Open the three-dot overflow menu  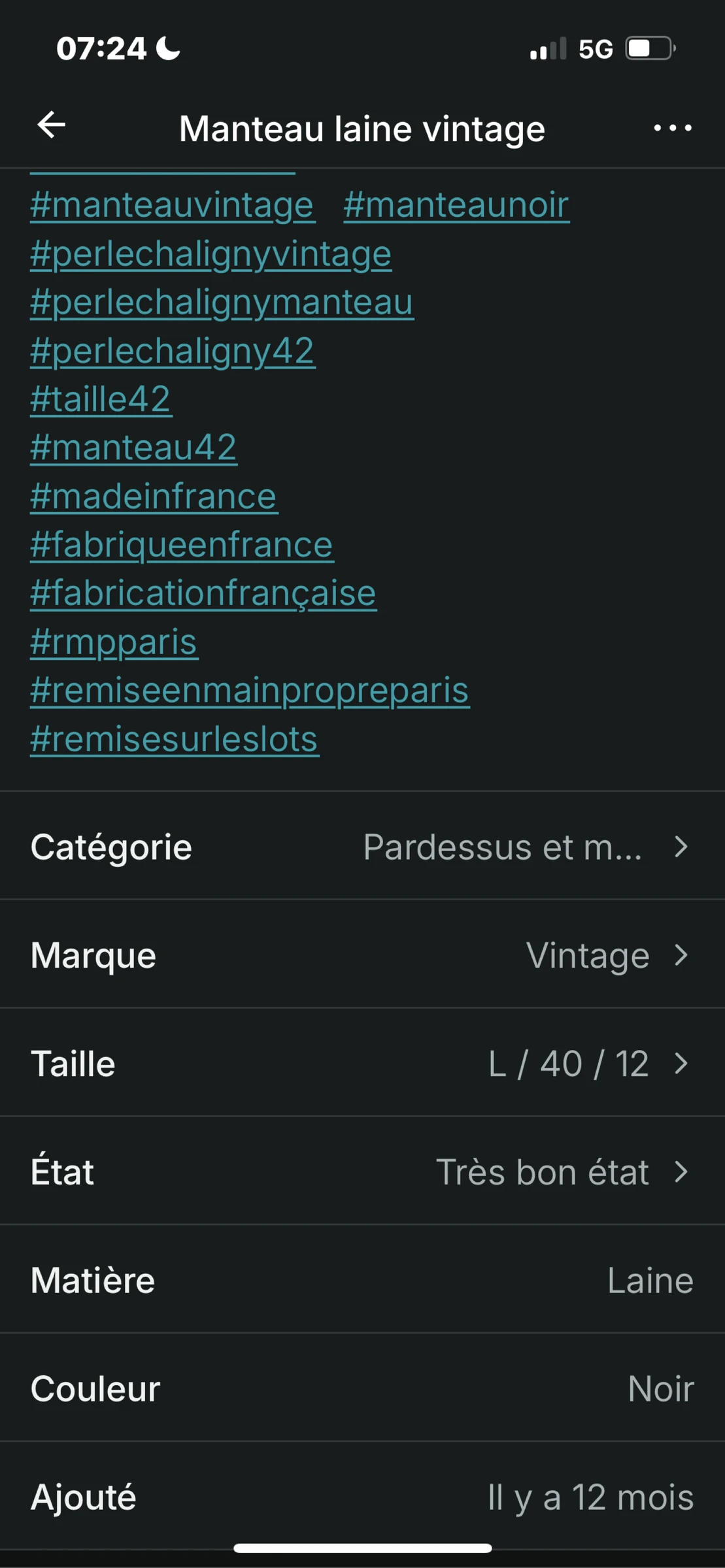(673, 128)
